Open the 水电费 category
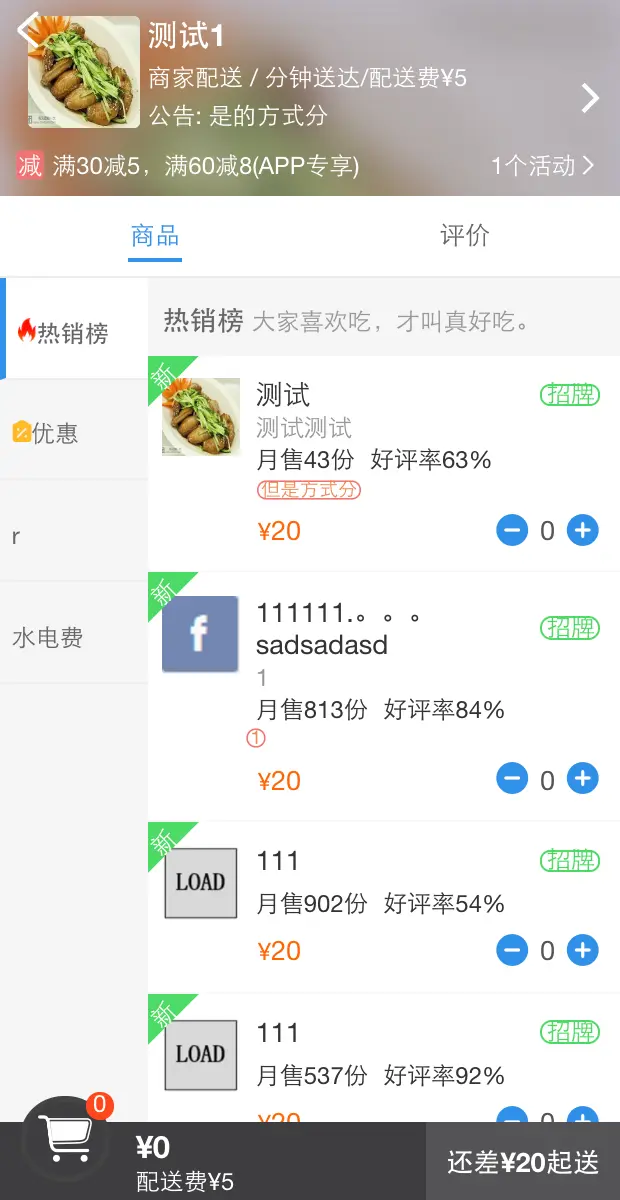This screenshot has height=1200, width=620. pos(74,637)
